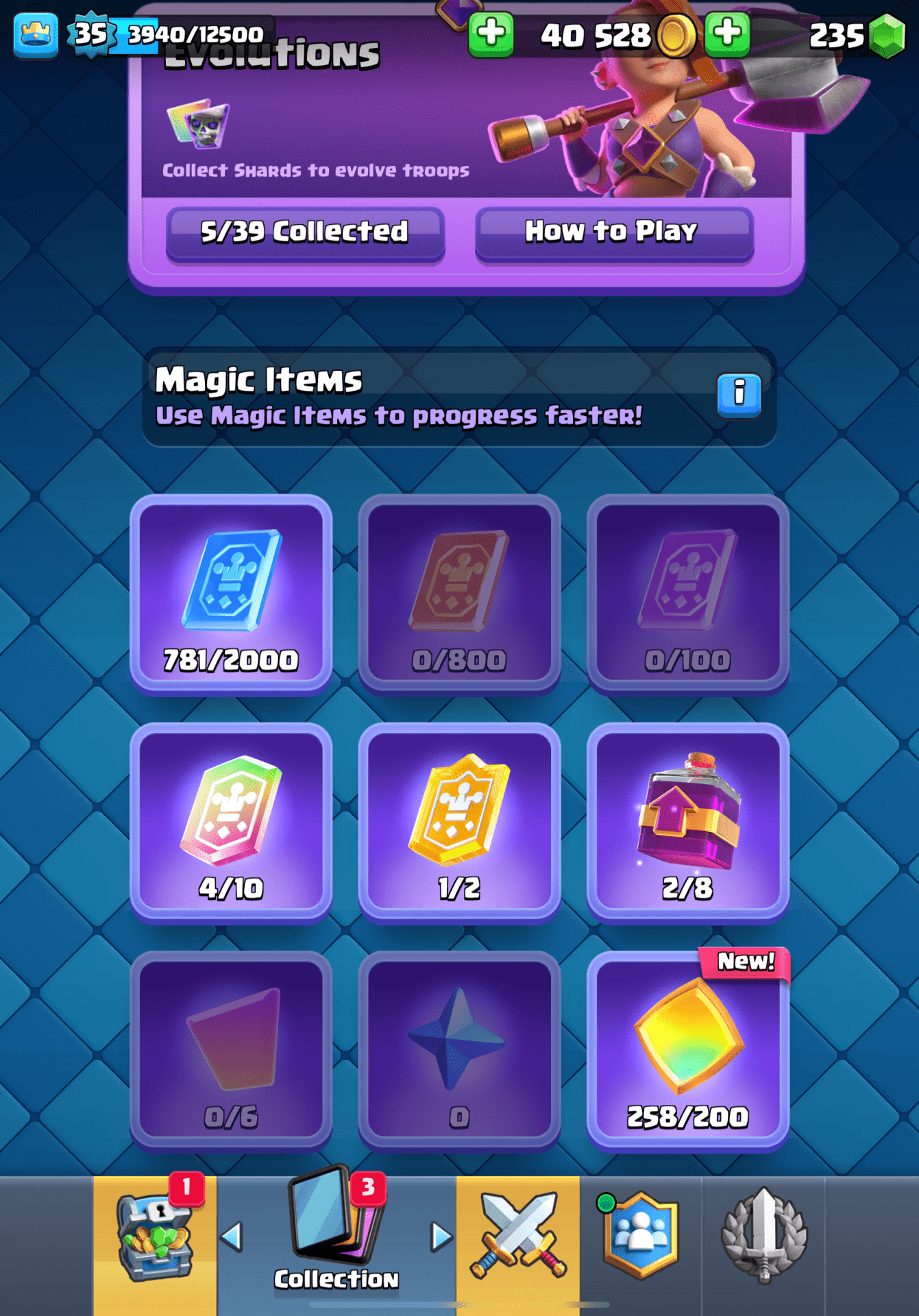Select the blue book card 781/2000
Screen dimensions: 919x1316
coord(231,594)
